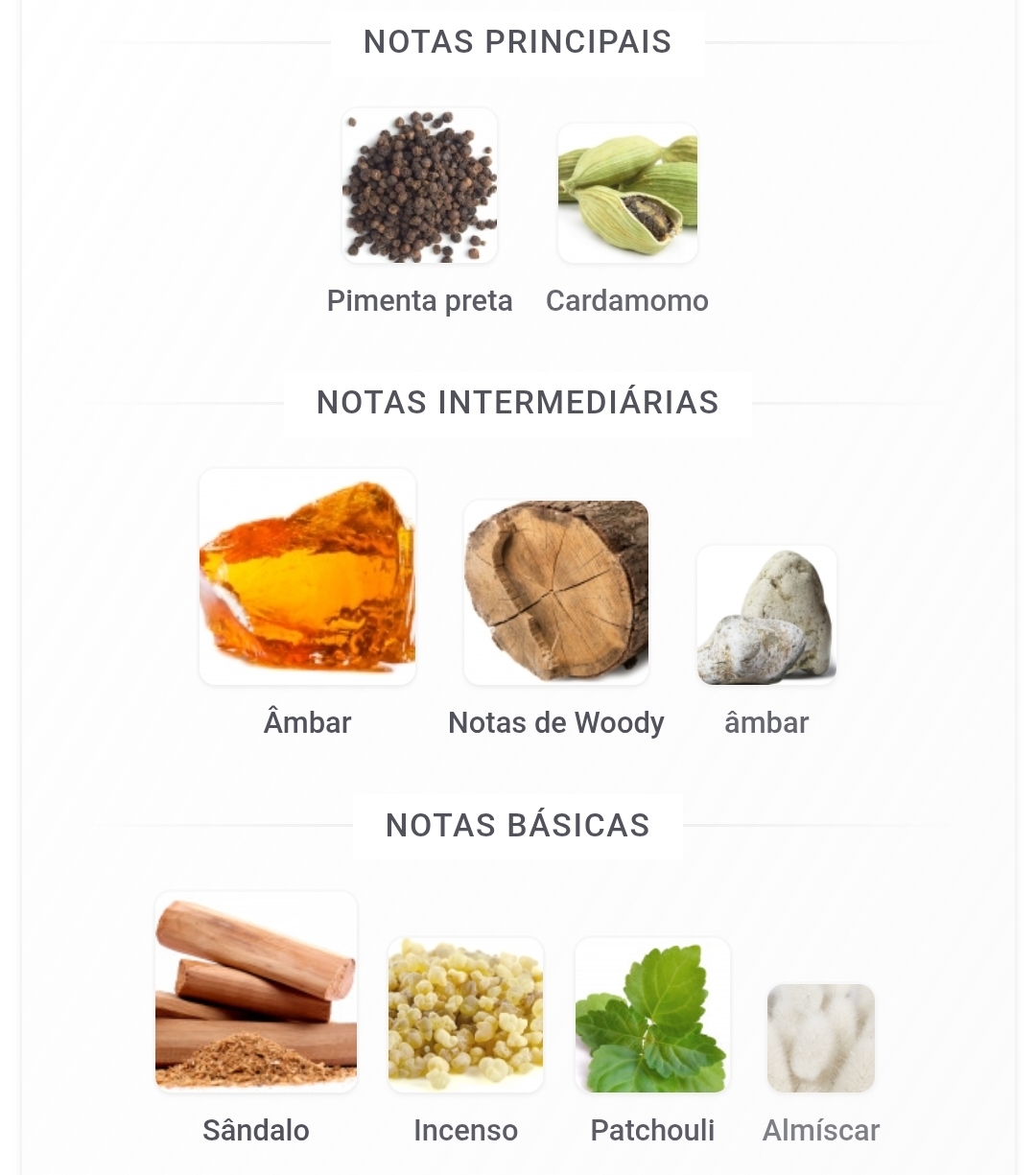This screenshot has width=1036, height=1175.
Task: View the Cardamomo note
Action: tap(627, 193)
